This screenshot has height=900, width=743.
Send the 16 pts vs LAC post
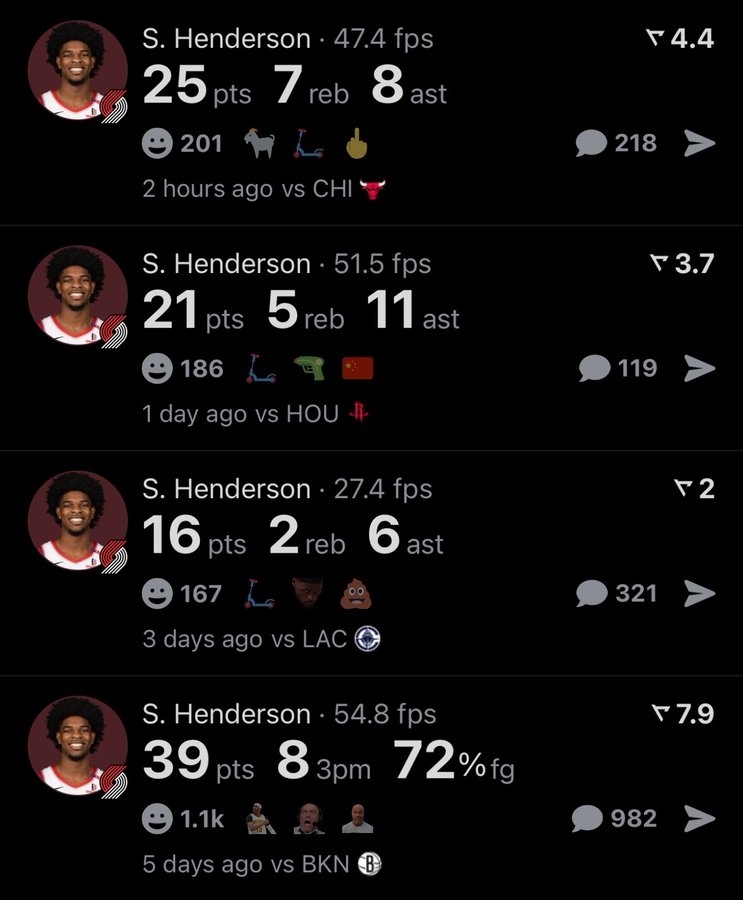(700, 594)
